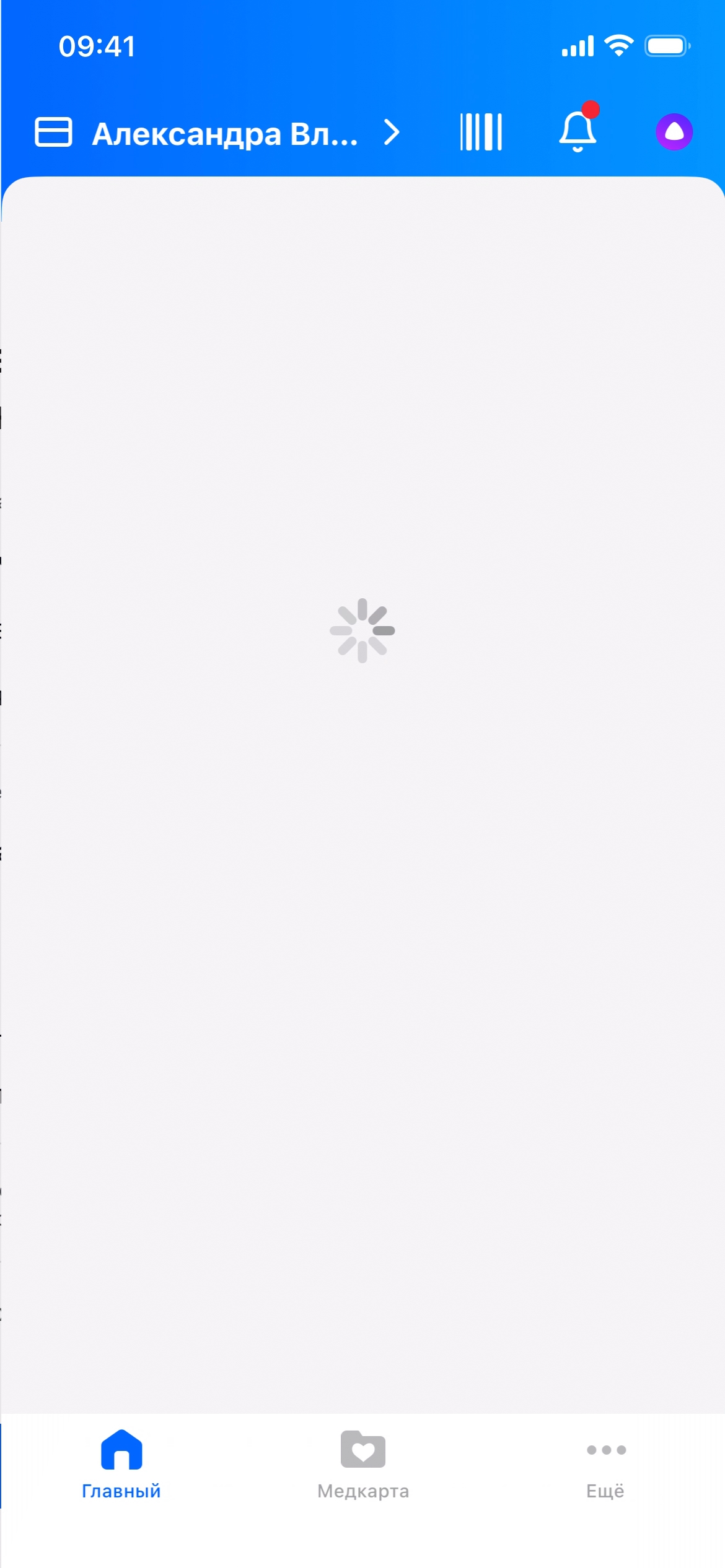
Task: Open the Ещё tab
Action: coord(605,1464)
